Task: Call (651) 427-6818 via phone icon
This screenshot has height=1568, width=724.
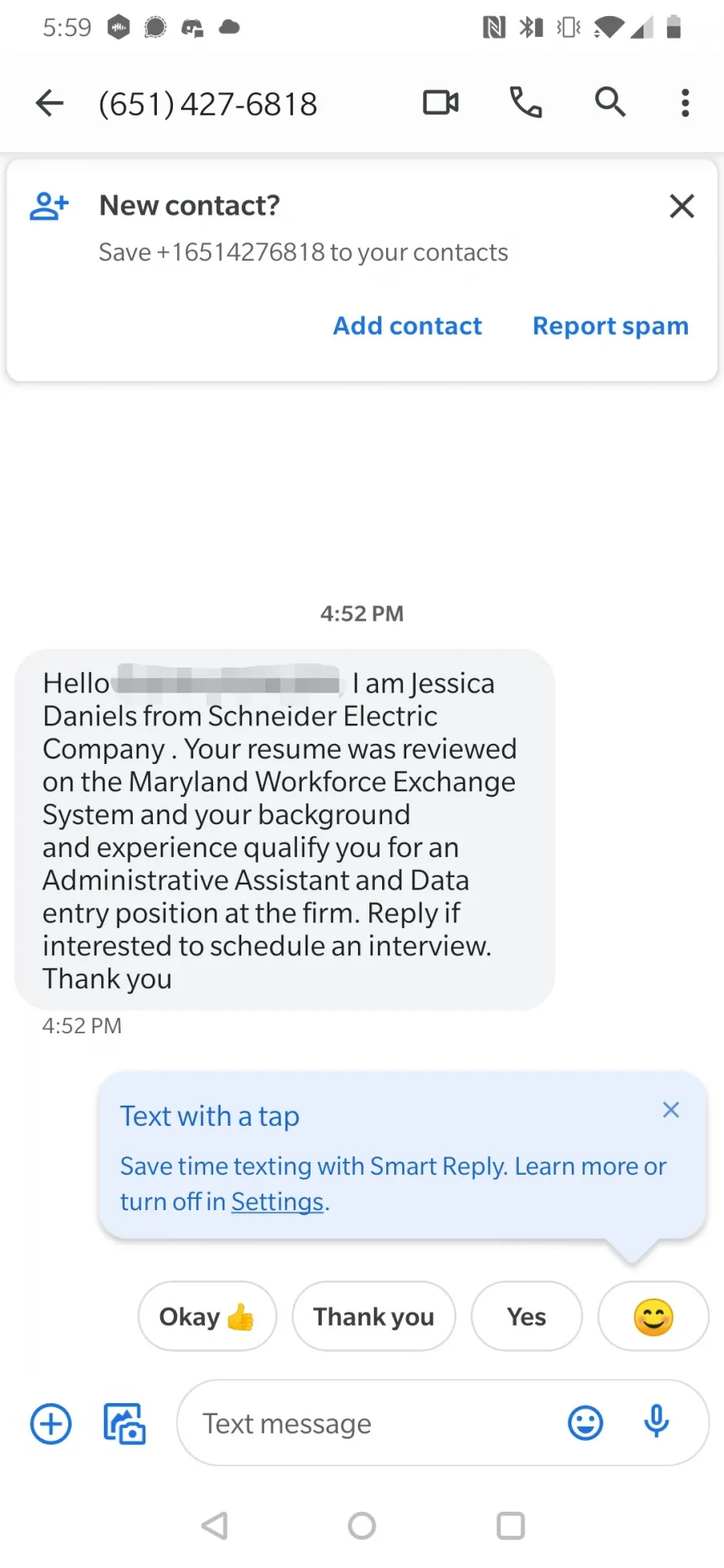Action: click(x=526, y=103)
